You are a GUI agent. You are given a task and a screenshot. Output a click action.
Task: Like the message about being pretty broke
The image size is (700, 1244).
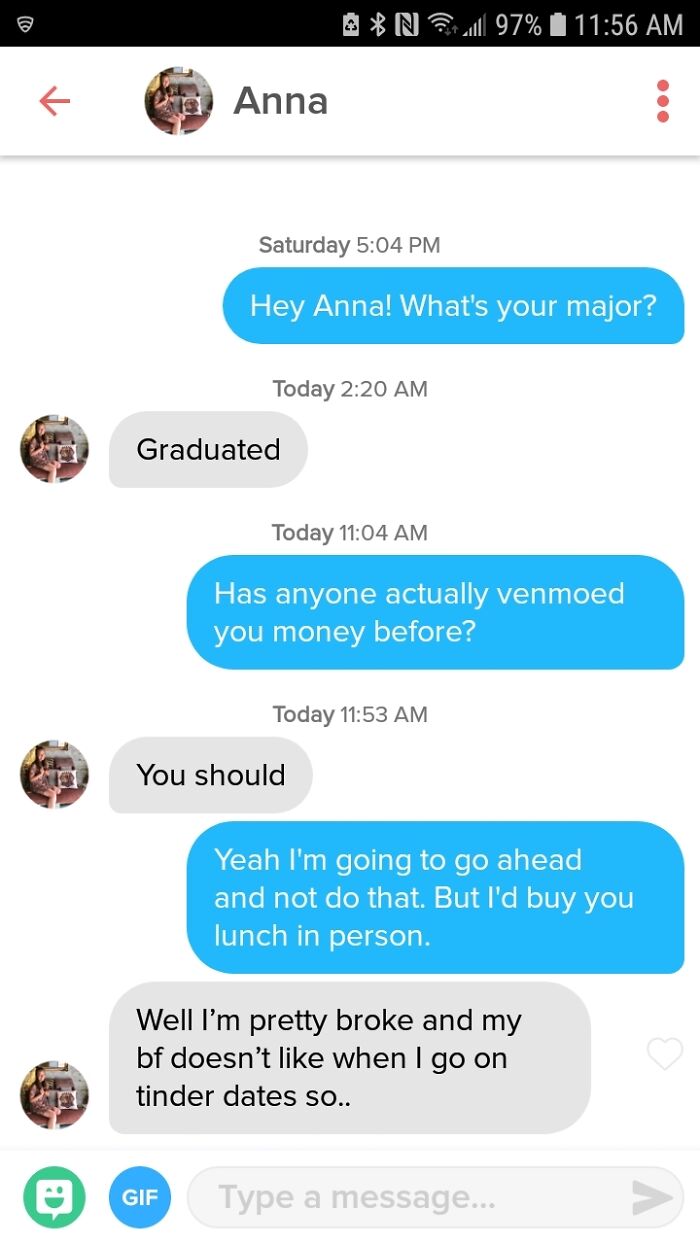pos(665,1053)
